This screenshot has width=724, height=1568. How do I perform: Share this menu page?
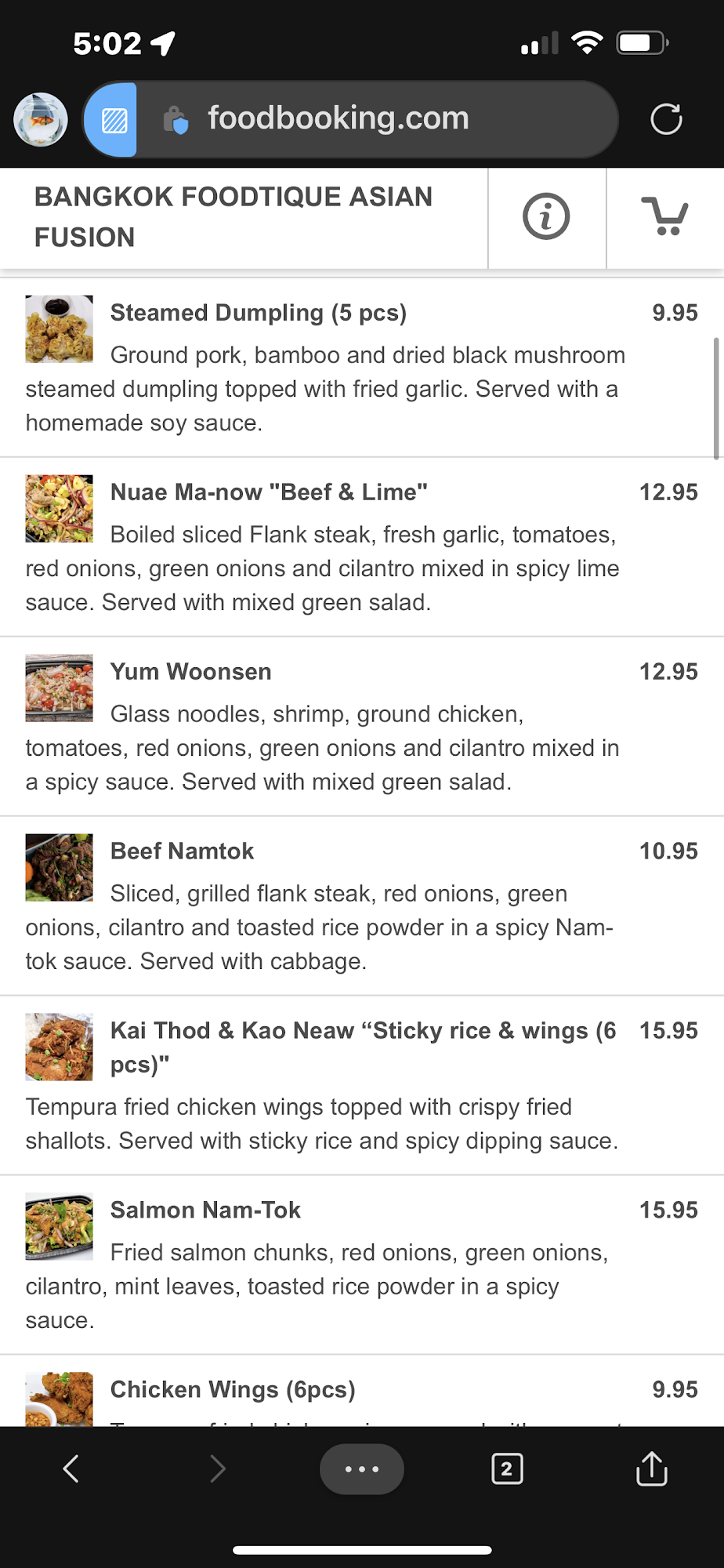[651, 1468]
